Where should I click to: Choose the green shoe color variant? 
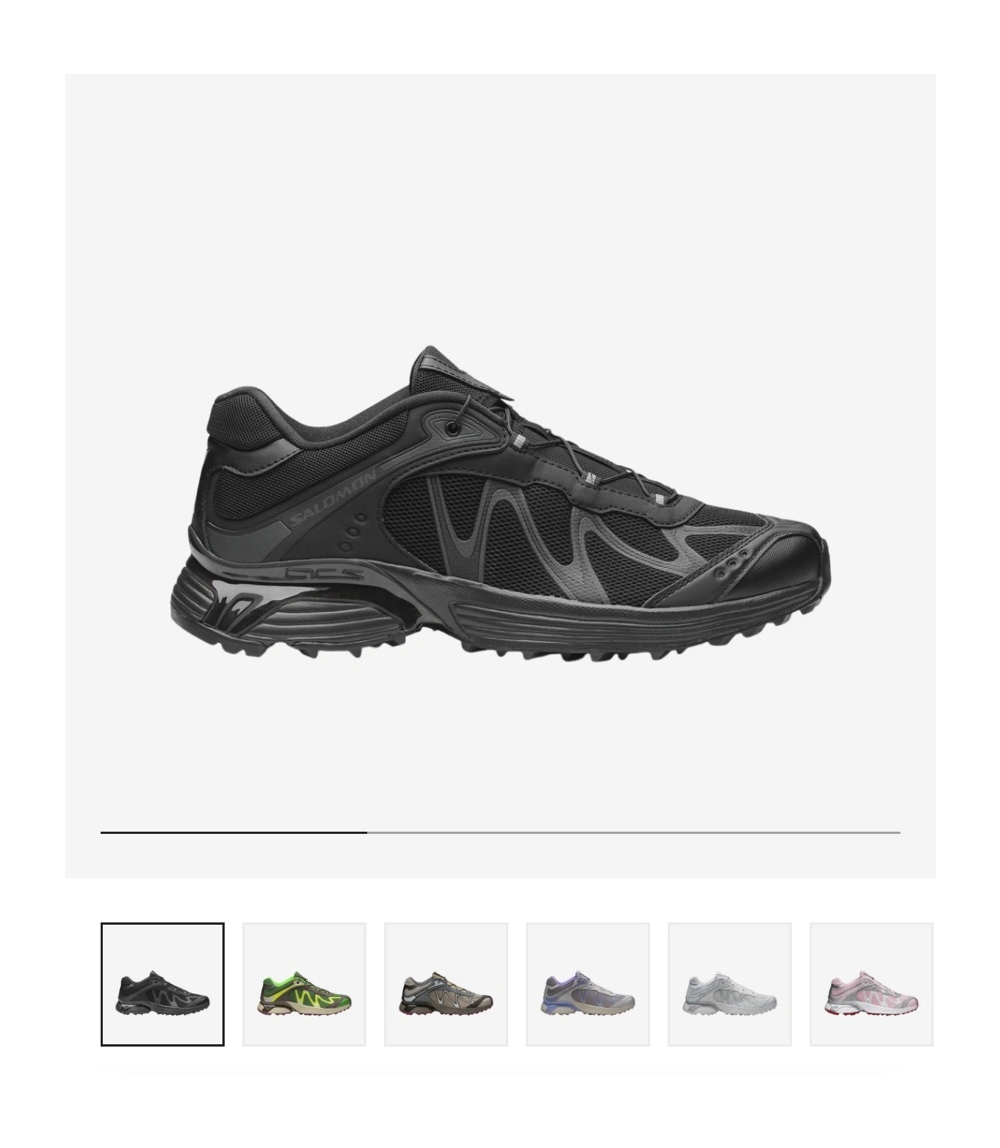point(304,984)
